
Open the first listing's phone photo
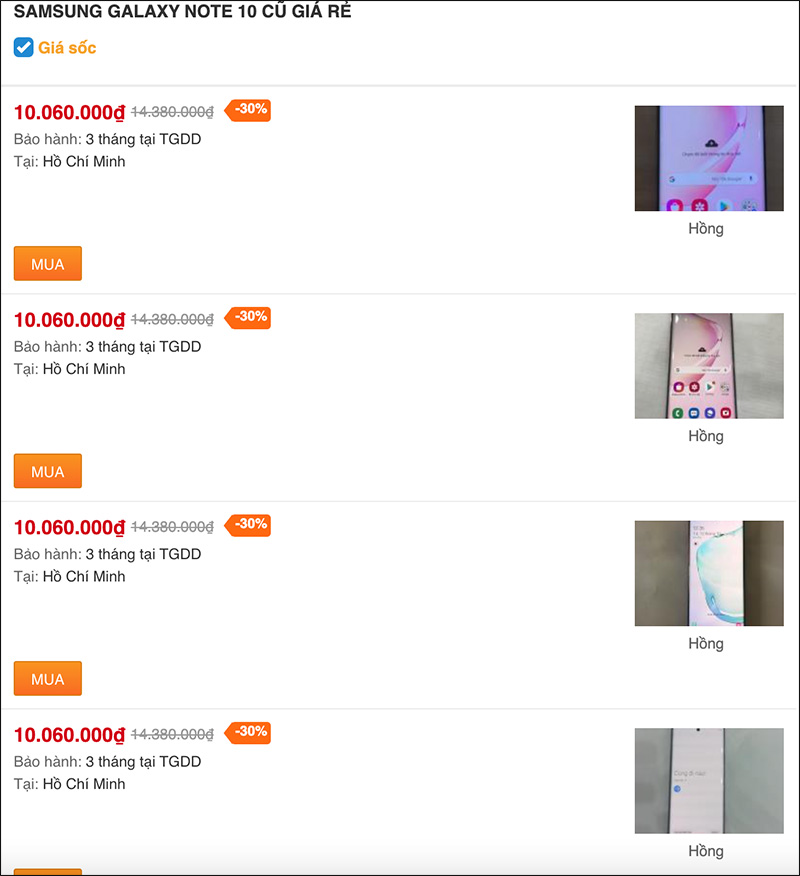click(708, 158)
